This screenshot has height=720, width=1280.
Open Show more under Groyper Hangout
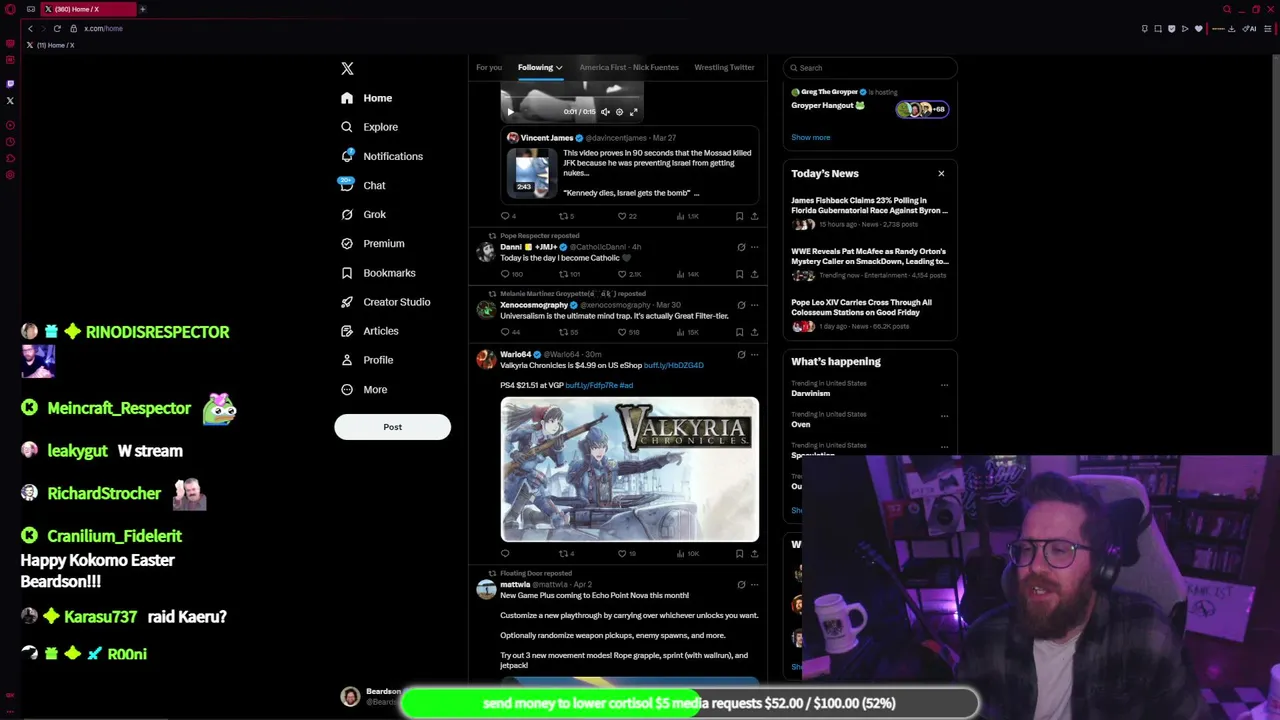810,137
